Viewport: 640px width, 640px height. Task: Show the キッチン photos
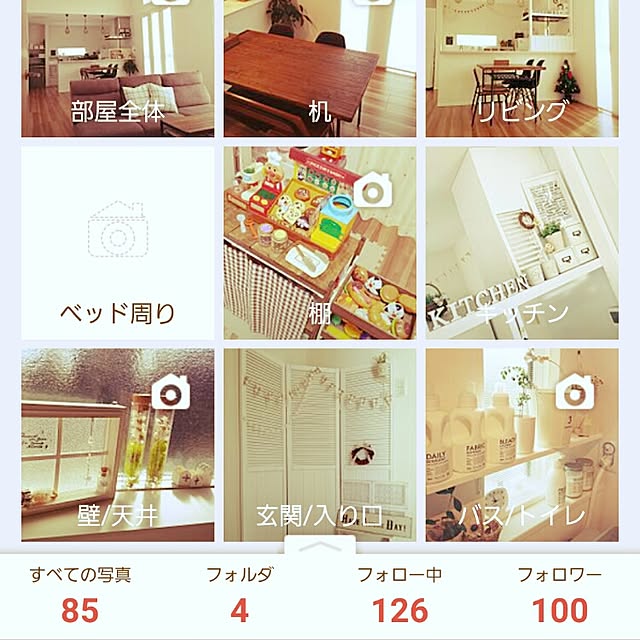coord(522,243)
